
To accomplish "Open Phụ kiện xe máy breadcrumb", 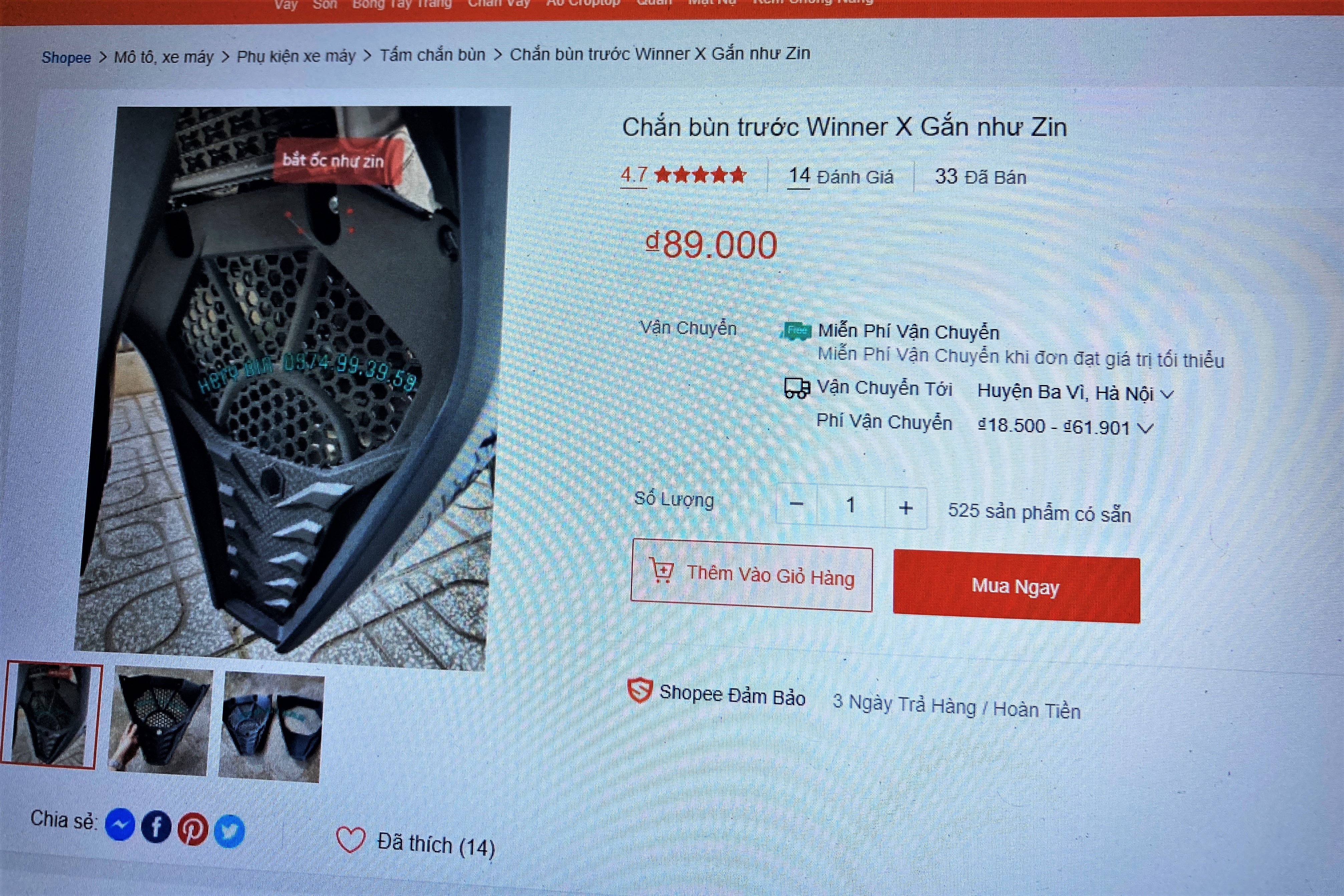I will [295, 56].
